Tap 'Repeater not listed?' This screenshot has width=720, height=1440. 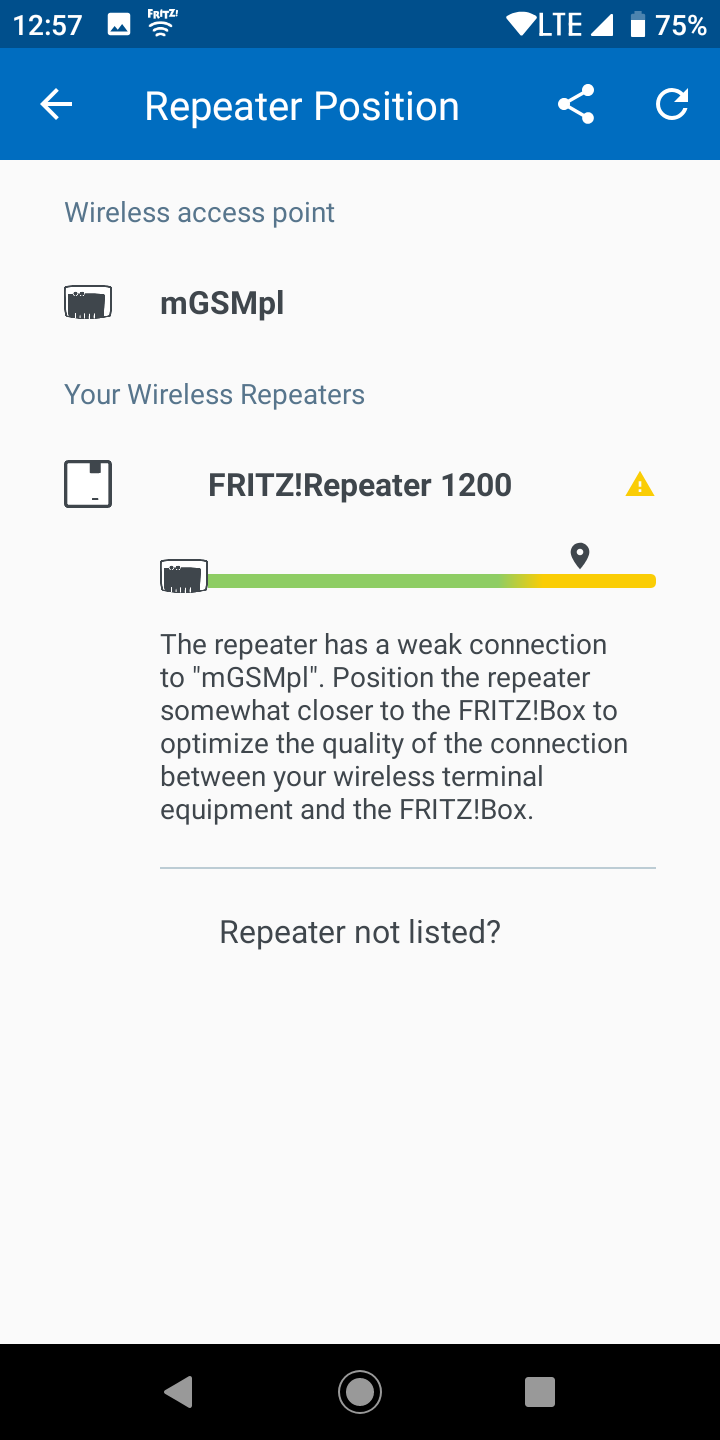[x=360, y=932]
